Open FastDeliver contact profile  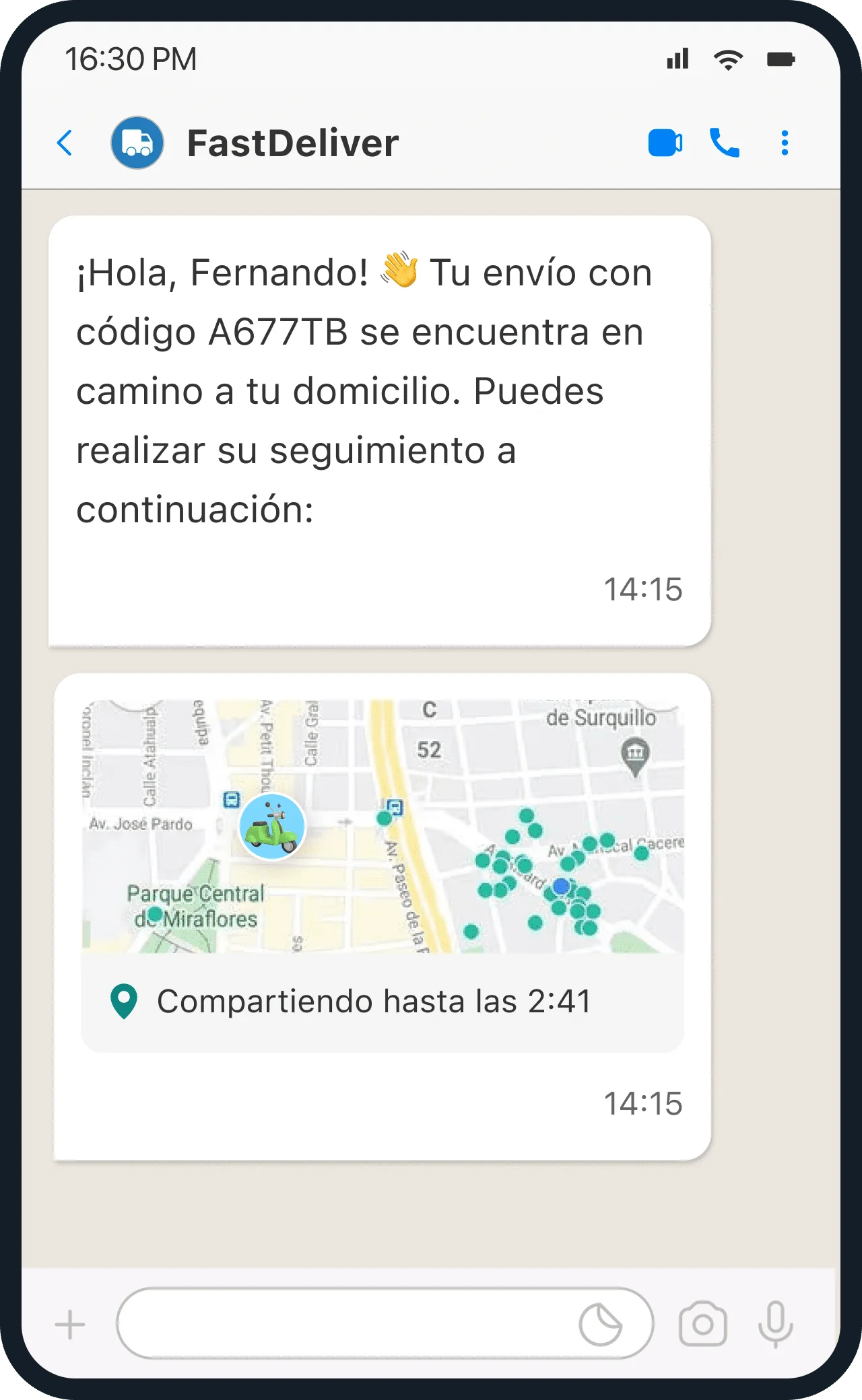pyautogui.click(x=292, y=143)
